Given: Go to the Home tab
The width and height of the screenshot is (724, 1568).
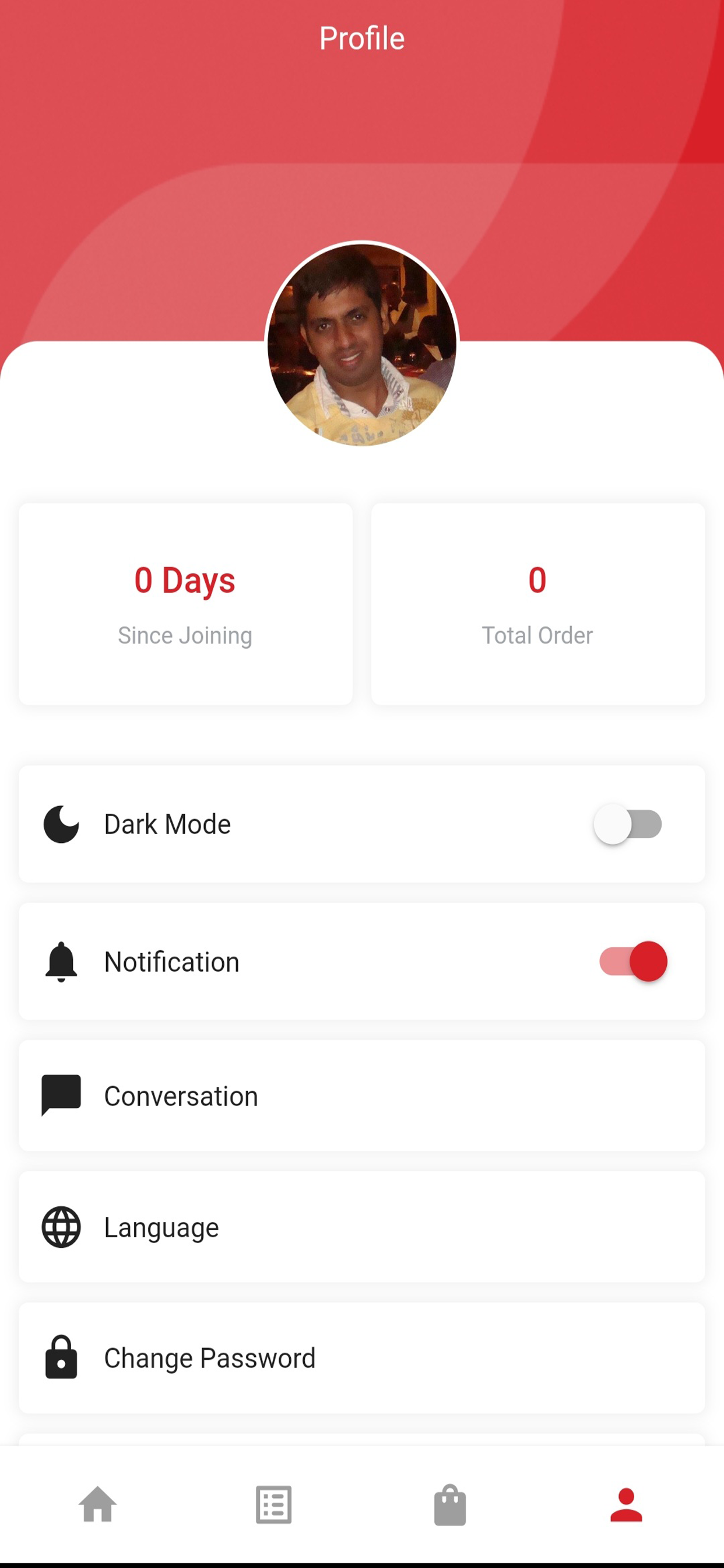Looking at the screenshot, I should tap(97, 1504).
